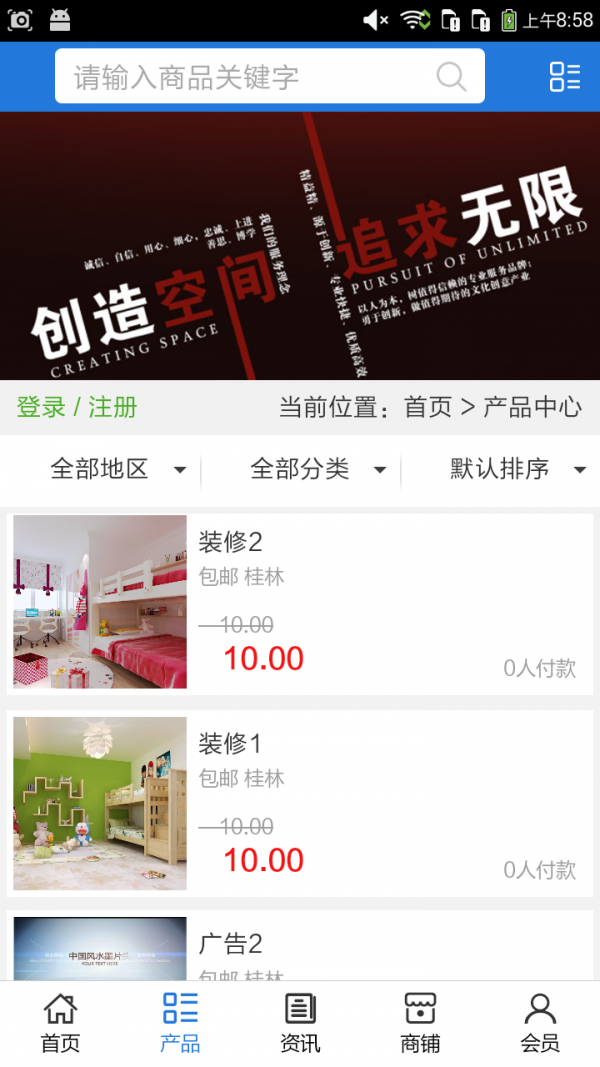The image size is (600, 1067).
Task: Open the 会员 member tab
Action: (x=540, y=1023)
